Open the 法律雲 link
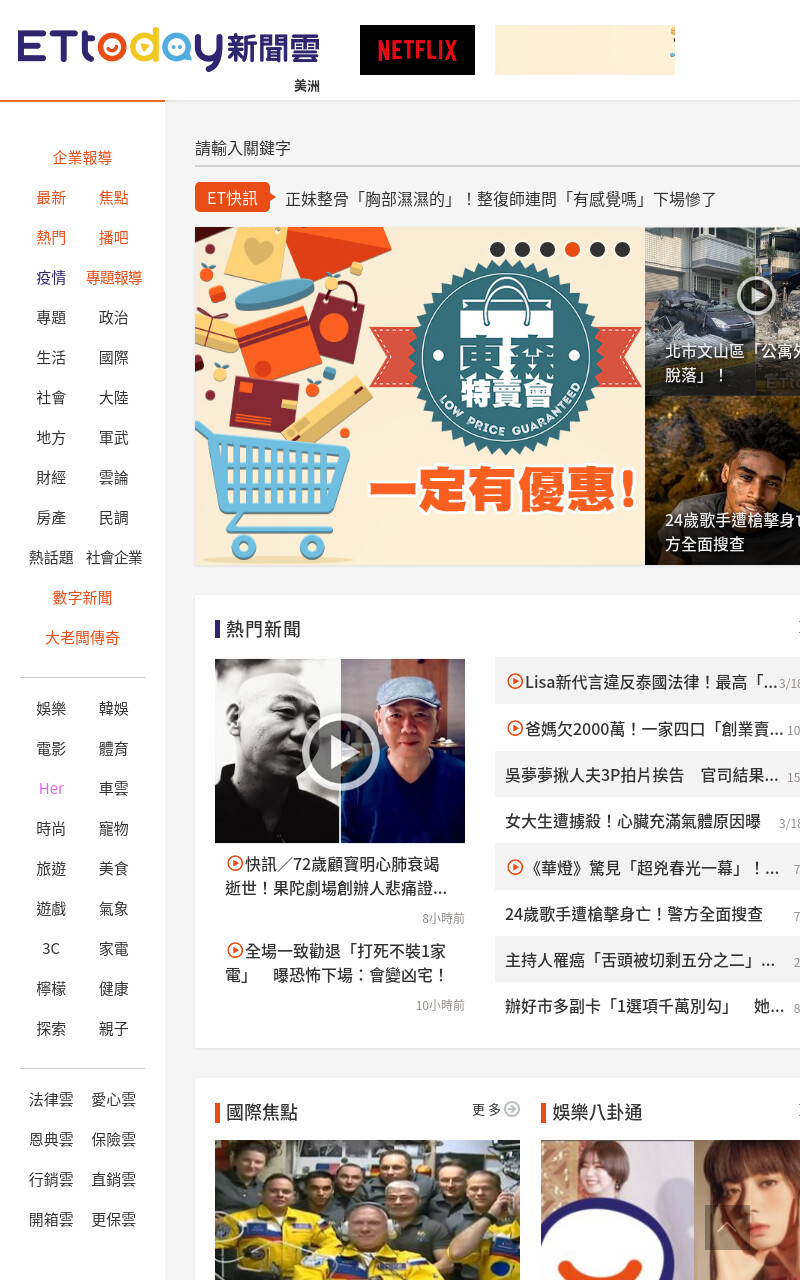This screenshot has height=1280, width=800. 51,1100
